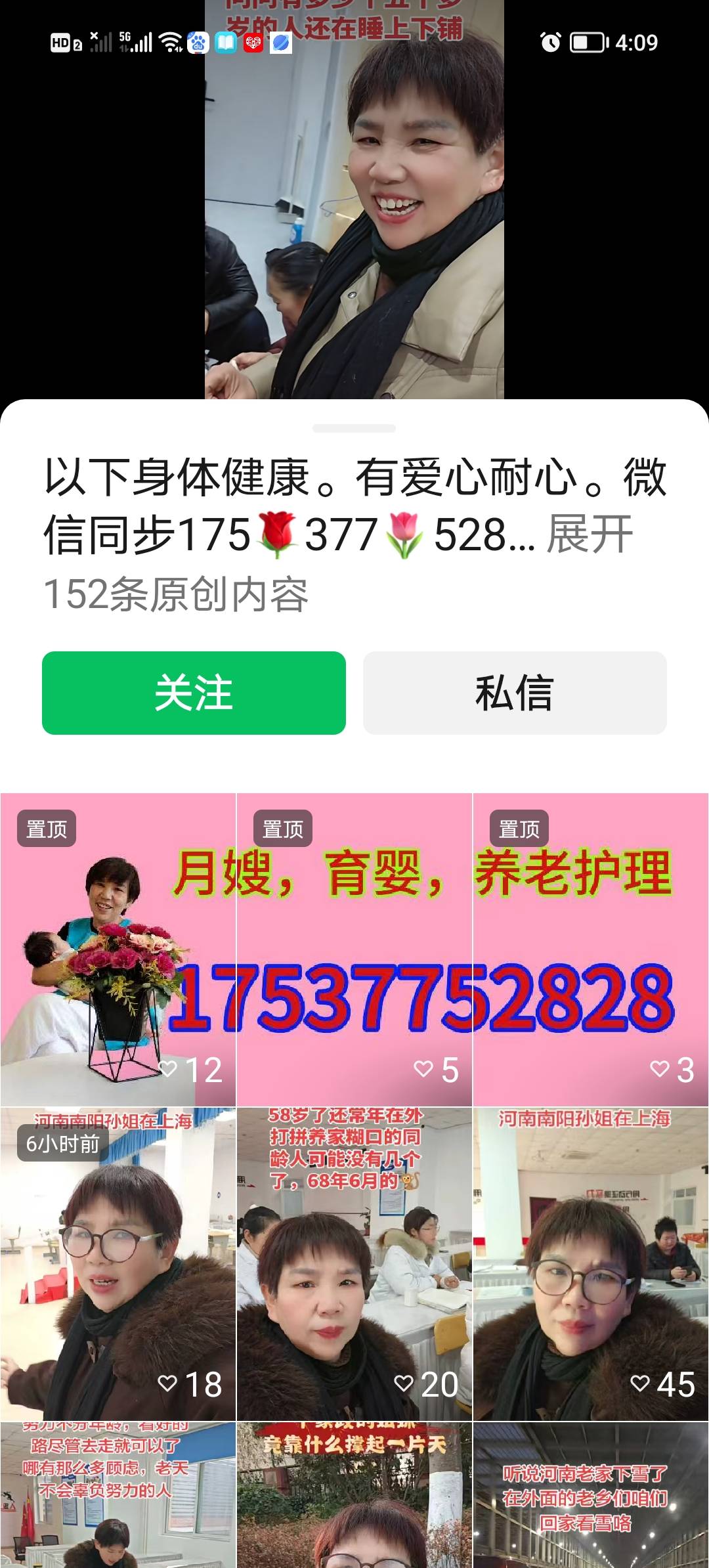Open the 58岁了还常年在外 video

coord(354,1264)
